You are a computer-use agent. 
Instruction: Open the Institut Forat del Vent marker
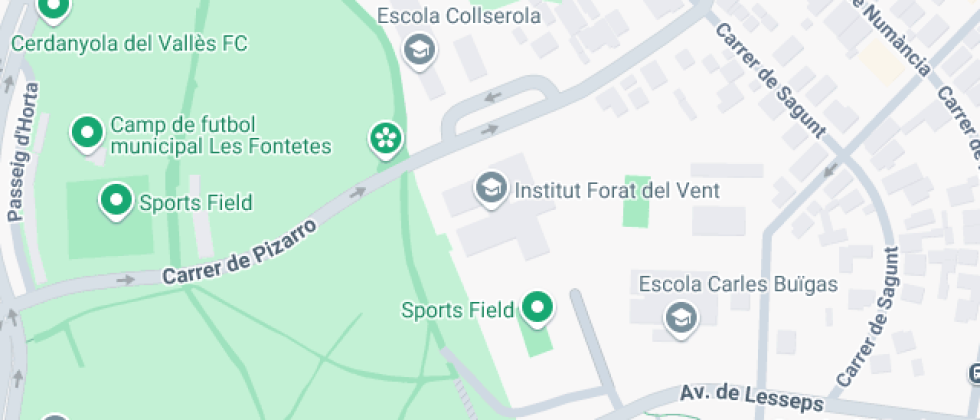click(490, 189)
